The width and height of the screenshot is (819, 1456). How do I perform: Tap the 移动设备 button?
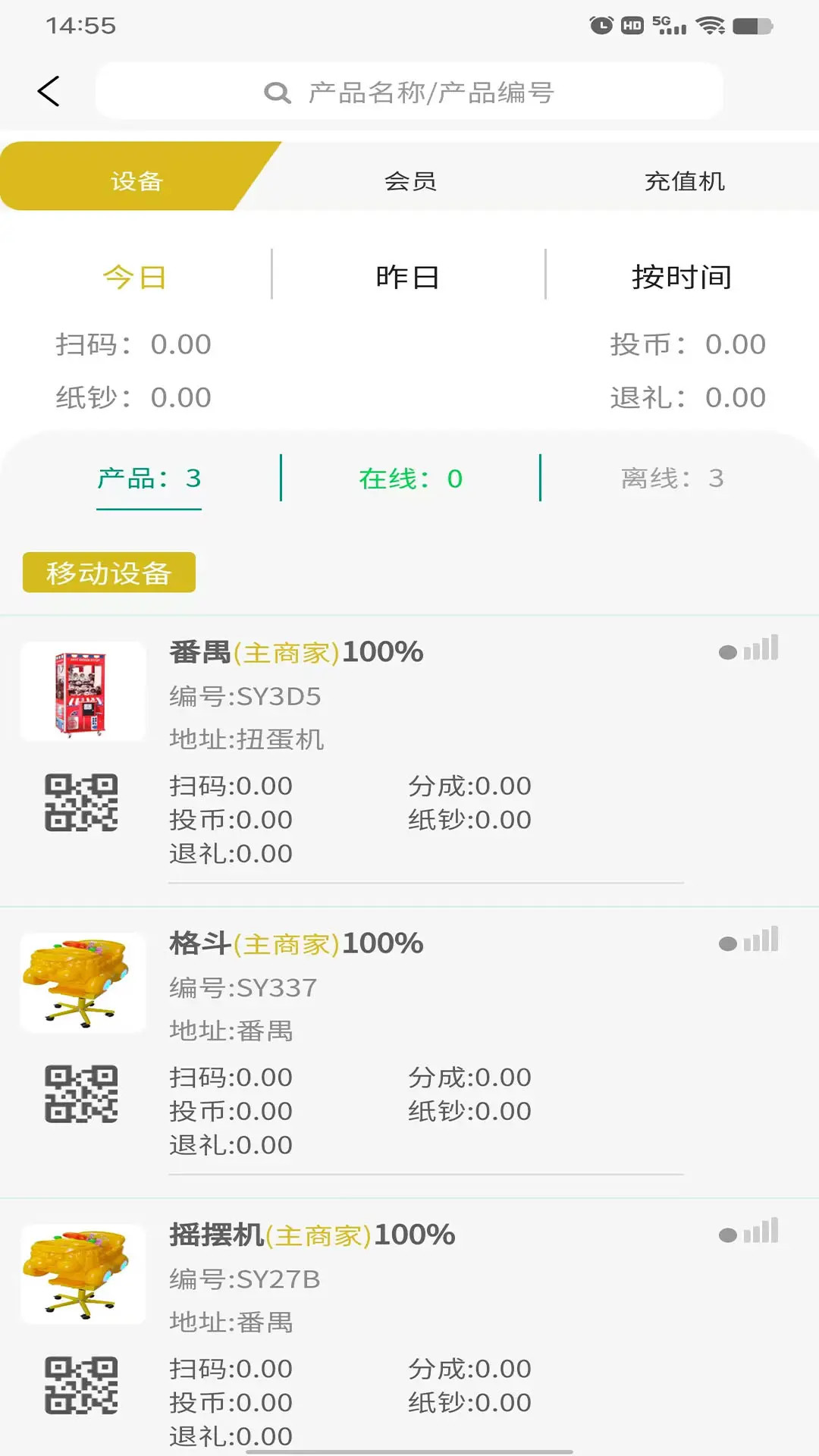coord(108,573)
